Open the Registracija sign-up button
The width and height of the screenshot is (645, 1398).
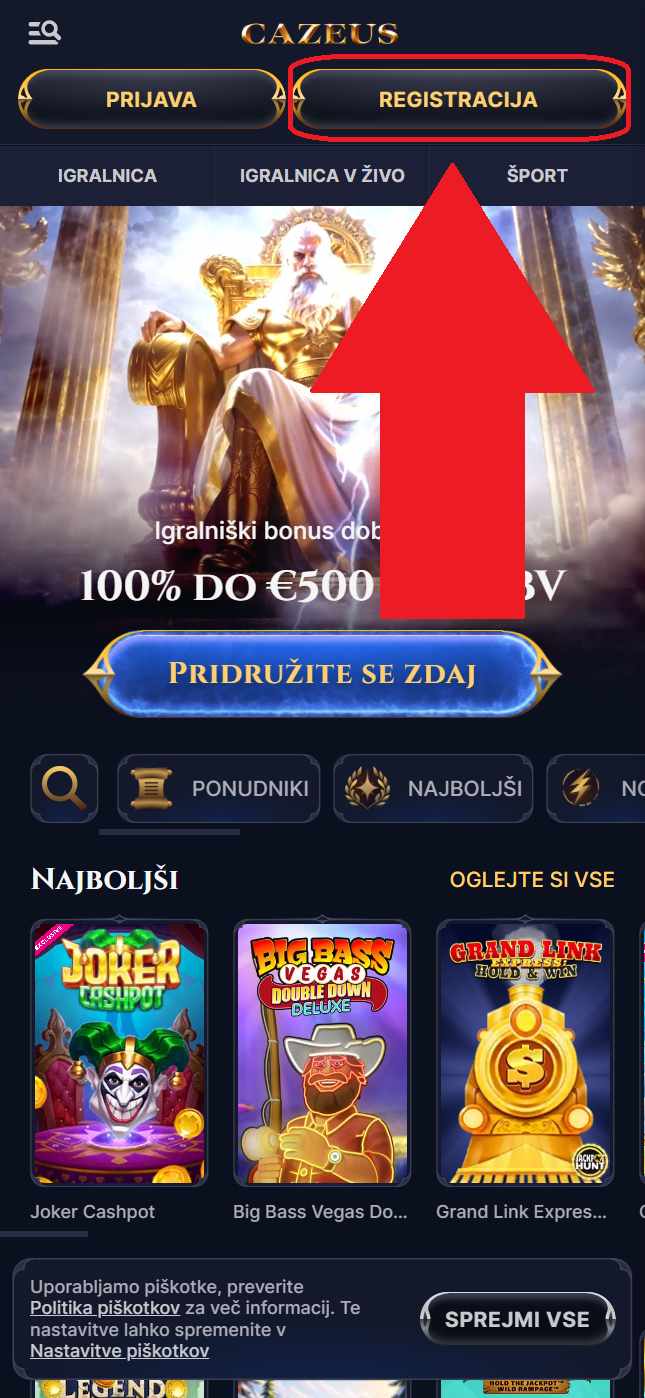[459, 99]
